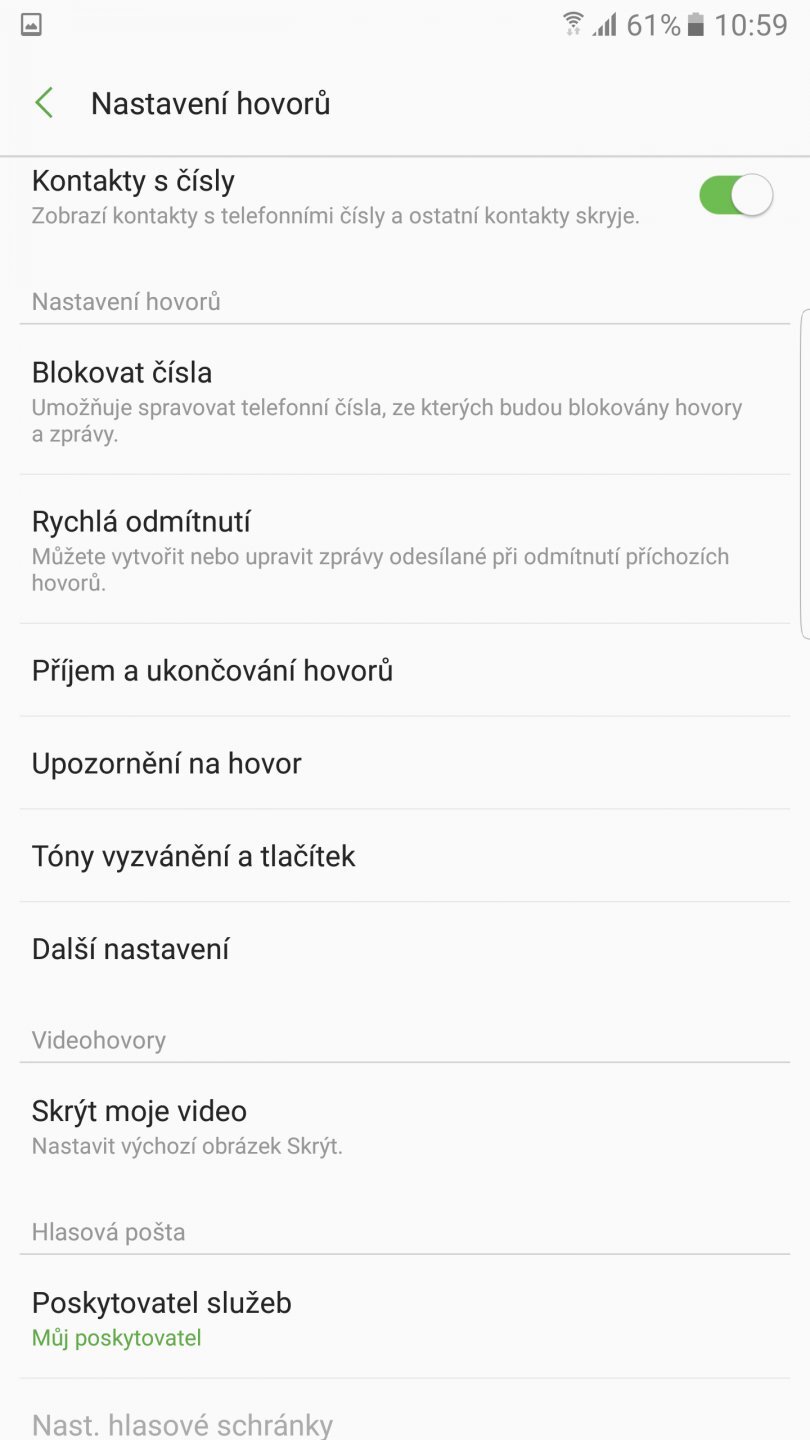Tap the battery icon in the status bar
This screenshot has width=810, height=1440.
pyautogui.click(x=697, y=24)
